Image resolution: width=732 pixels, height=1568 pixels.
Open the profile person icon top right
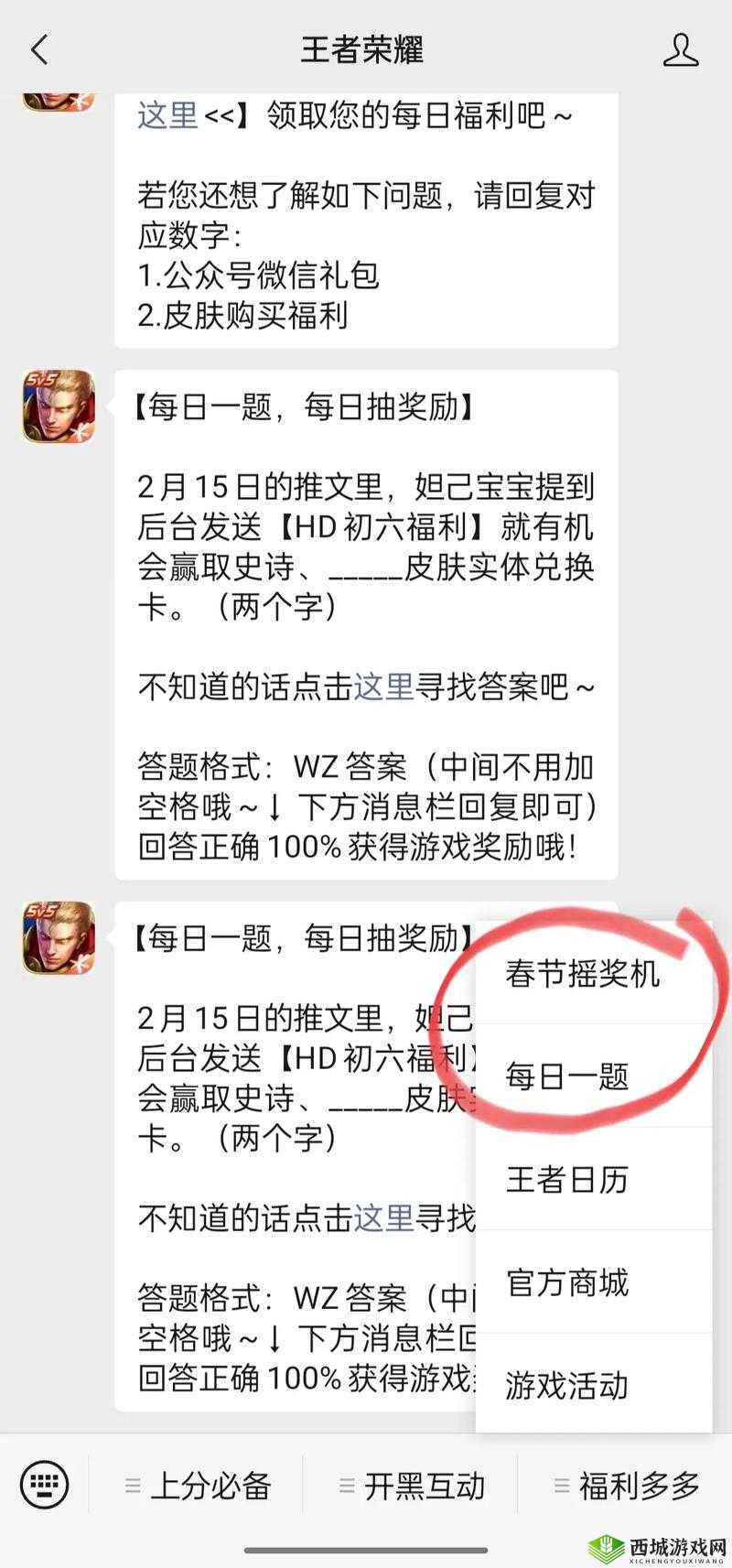click(x=681, y=50)
